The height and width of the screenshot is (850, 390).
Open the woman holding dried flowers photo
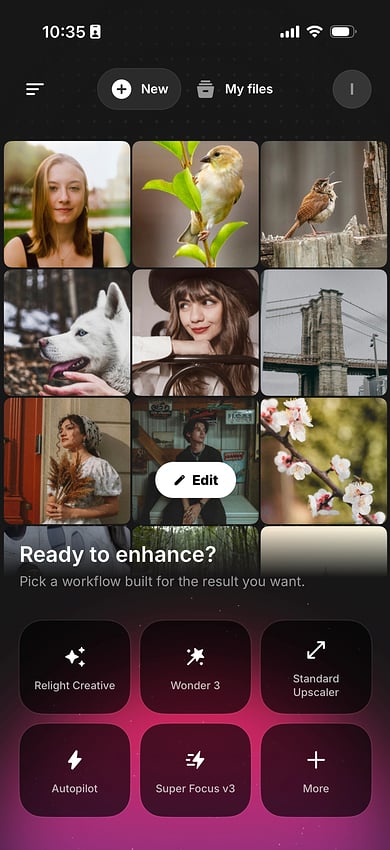pos(67,461)
